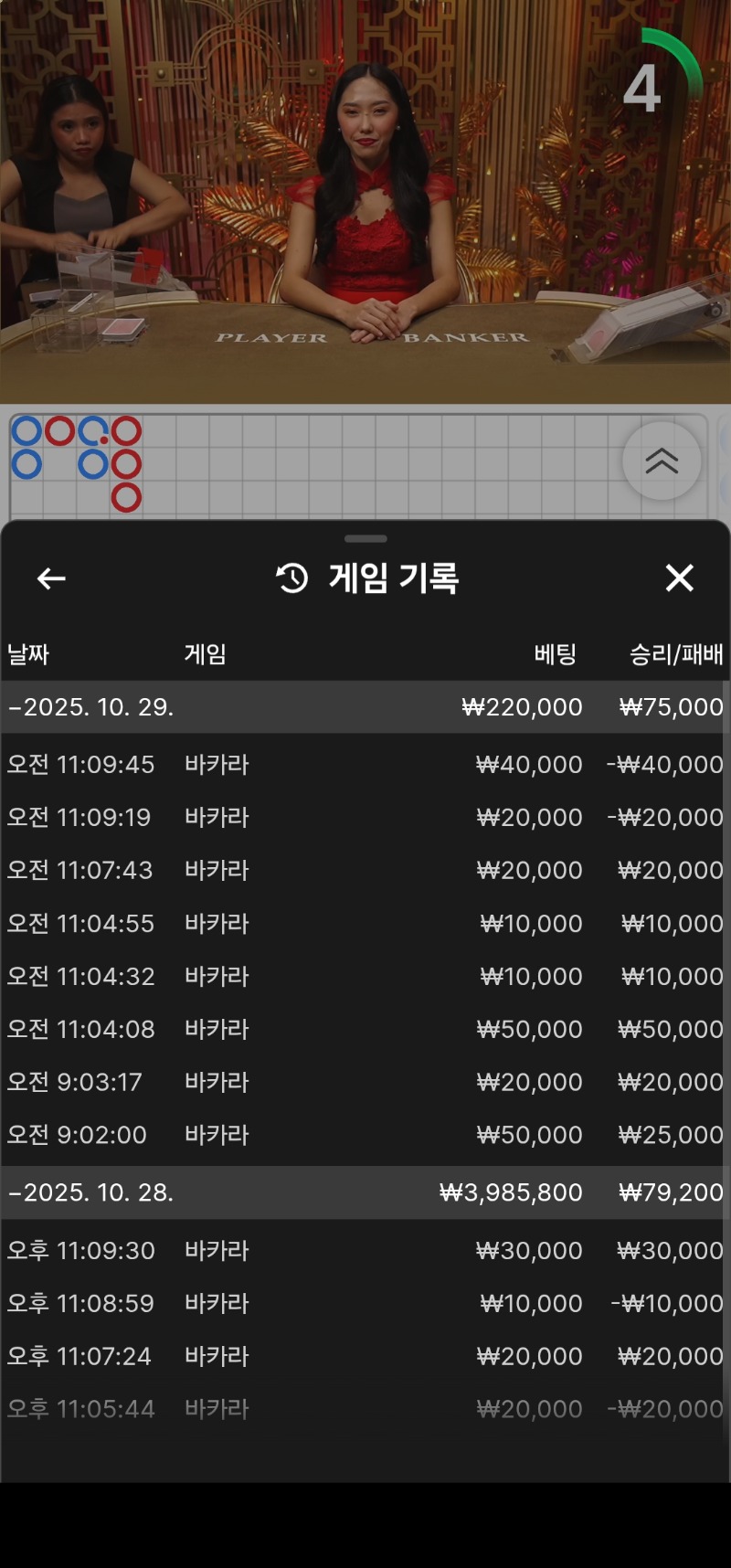Open the 오전 11:09:19 baccarat record
731x1568 pixels.
(x=364, y=818)
